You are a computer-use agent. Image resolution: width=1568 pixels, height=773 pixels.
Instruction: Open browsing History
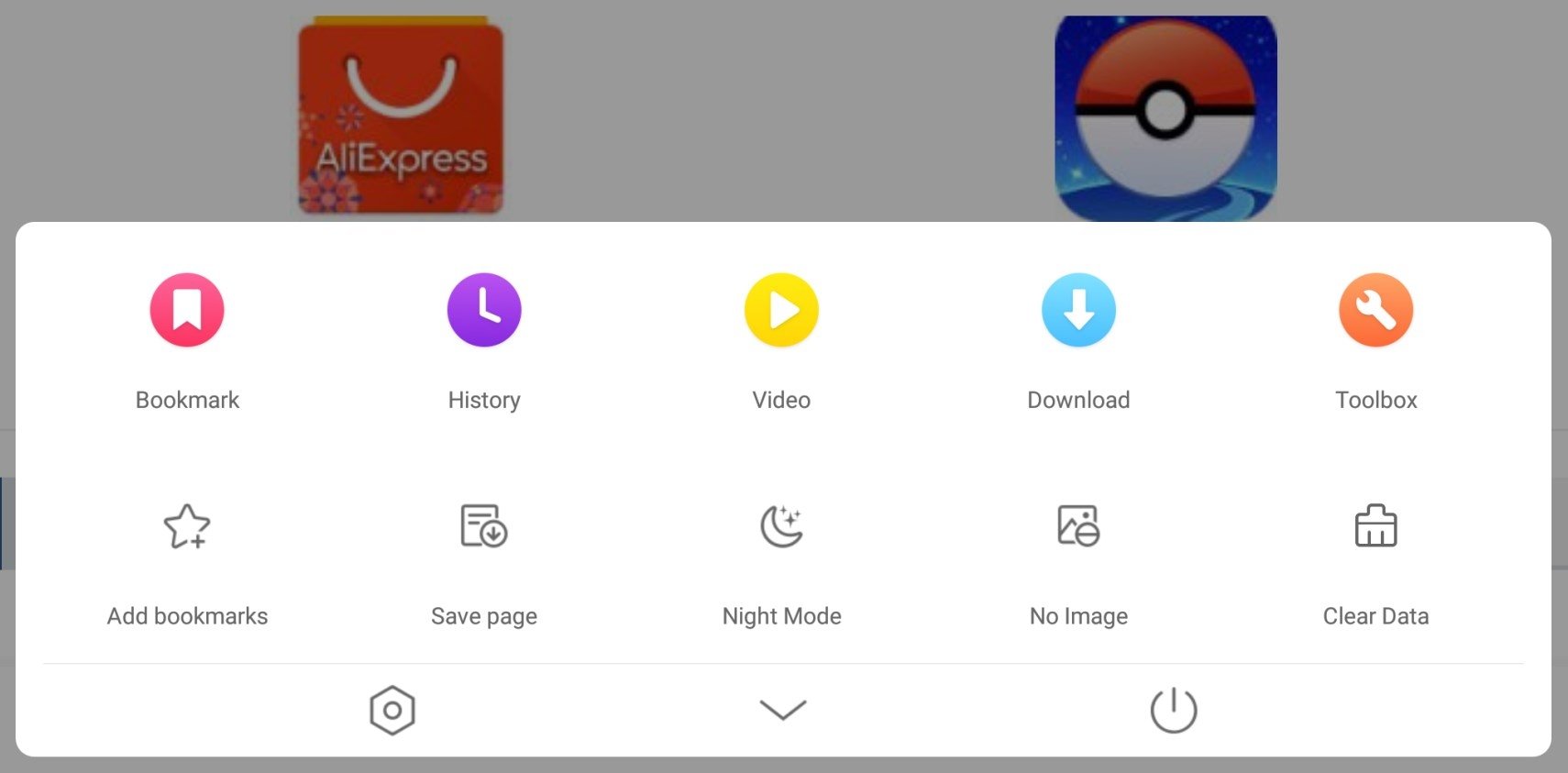pos(484,311)
